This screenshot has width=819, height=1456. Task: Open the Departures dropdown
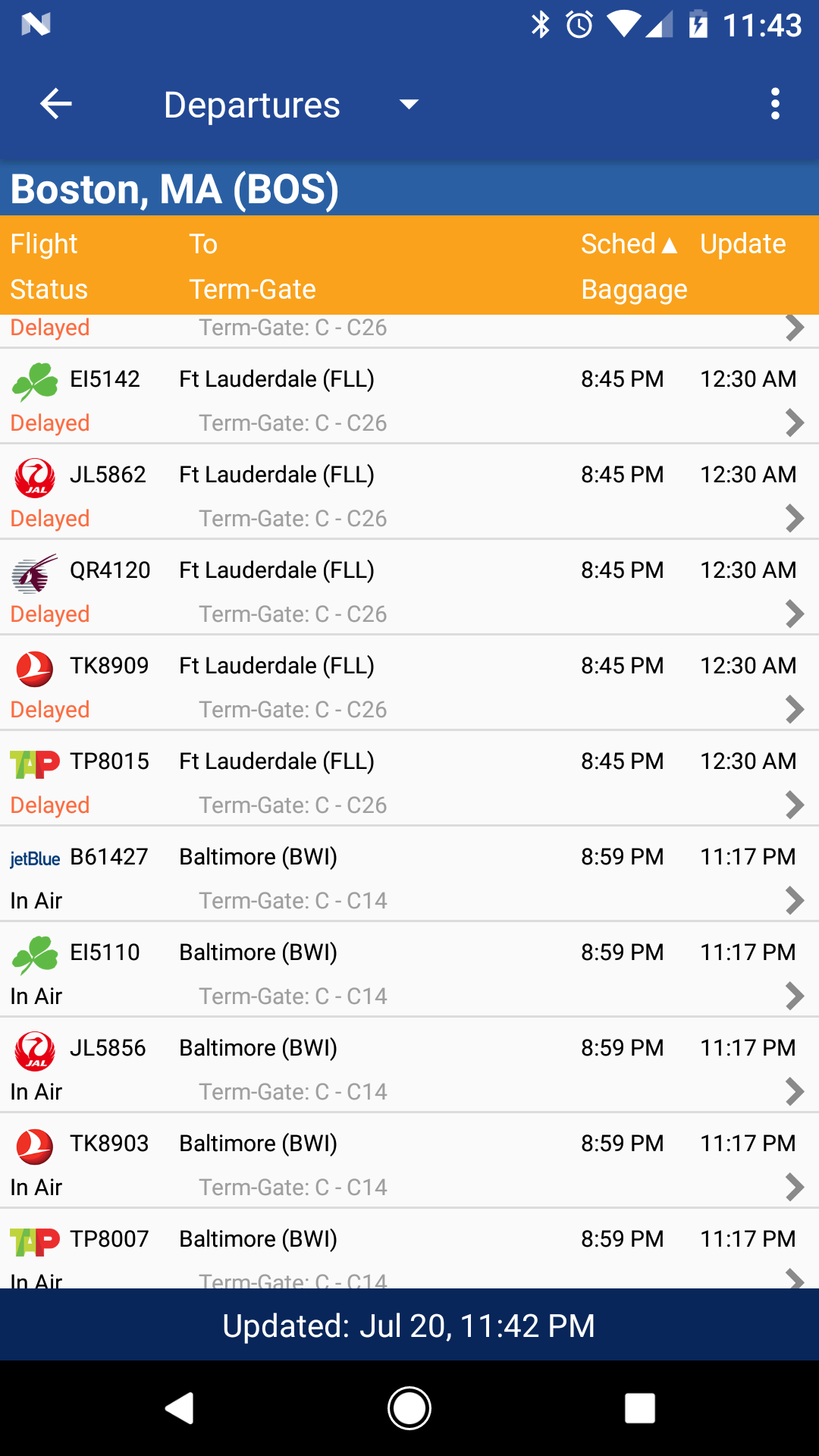point(407,104)
